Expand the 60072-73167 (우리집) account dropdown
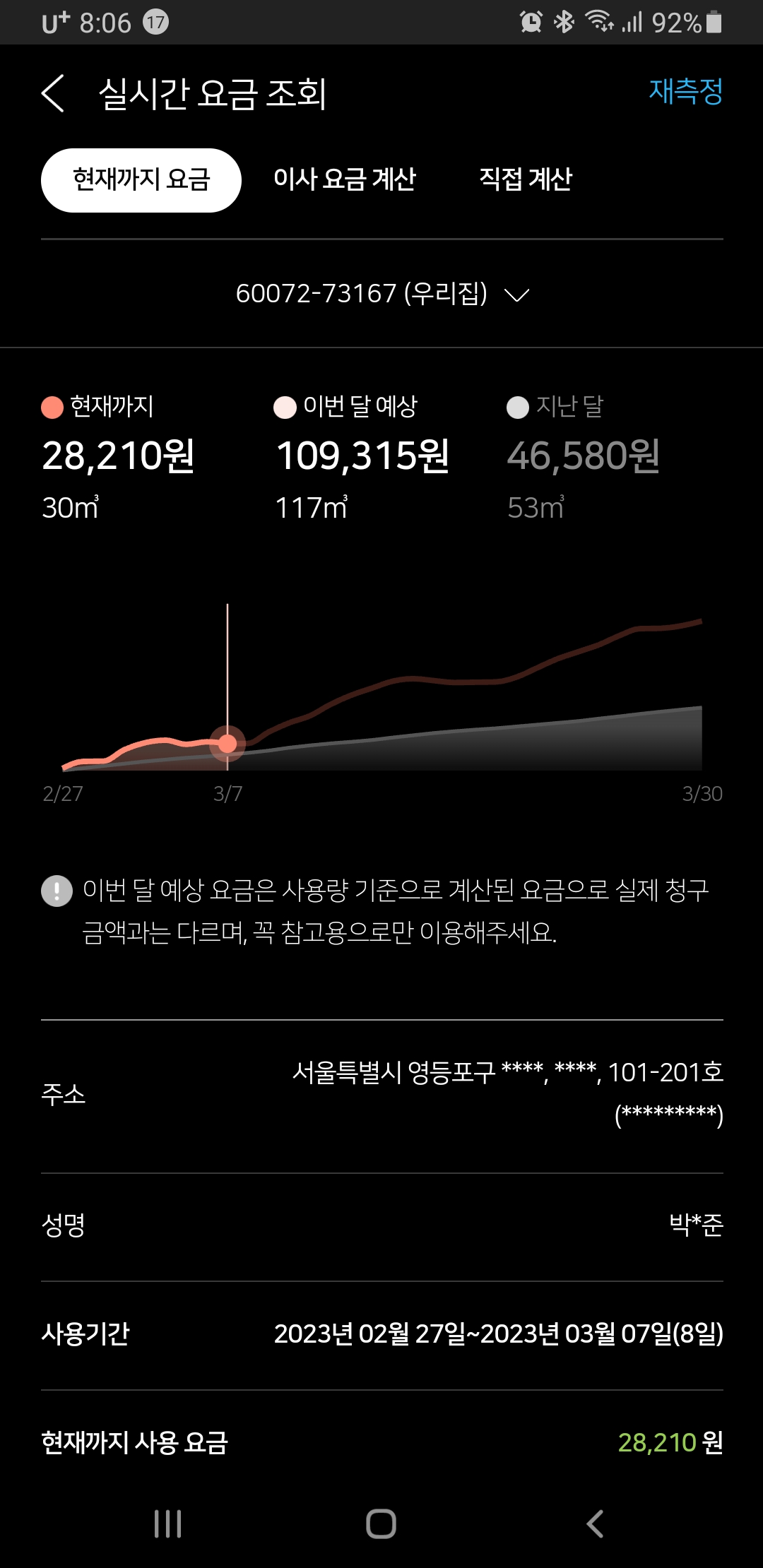This screenshot has width=763, height=1568. pos(382,293)
